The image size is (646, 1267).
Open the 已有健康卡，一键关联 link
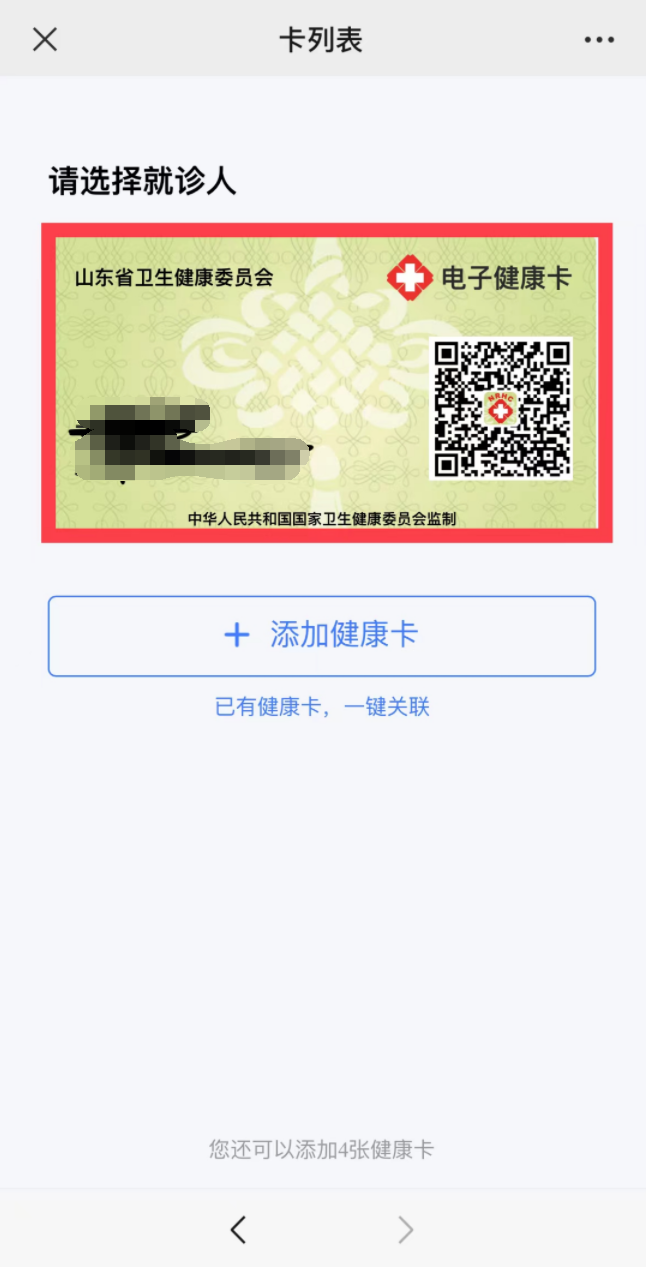point(322,707)
